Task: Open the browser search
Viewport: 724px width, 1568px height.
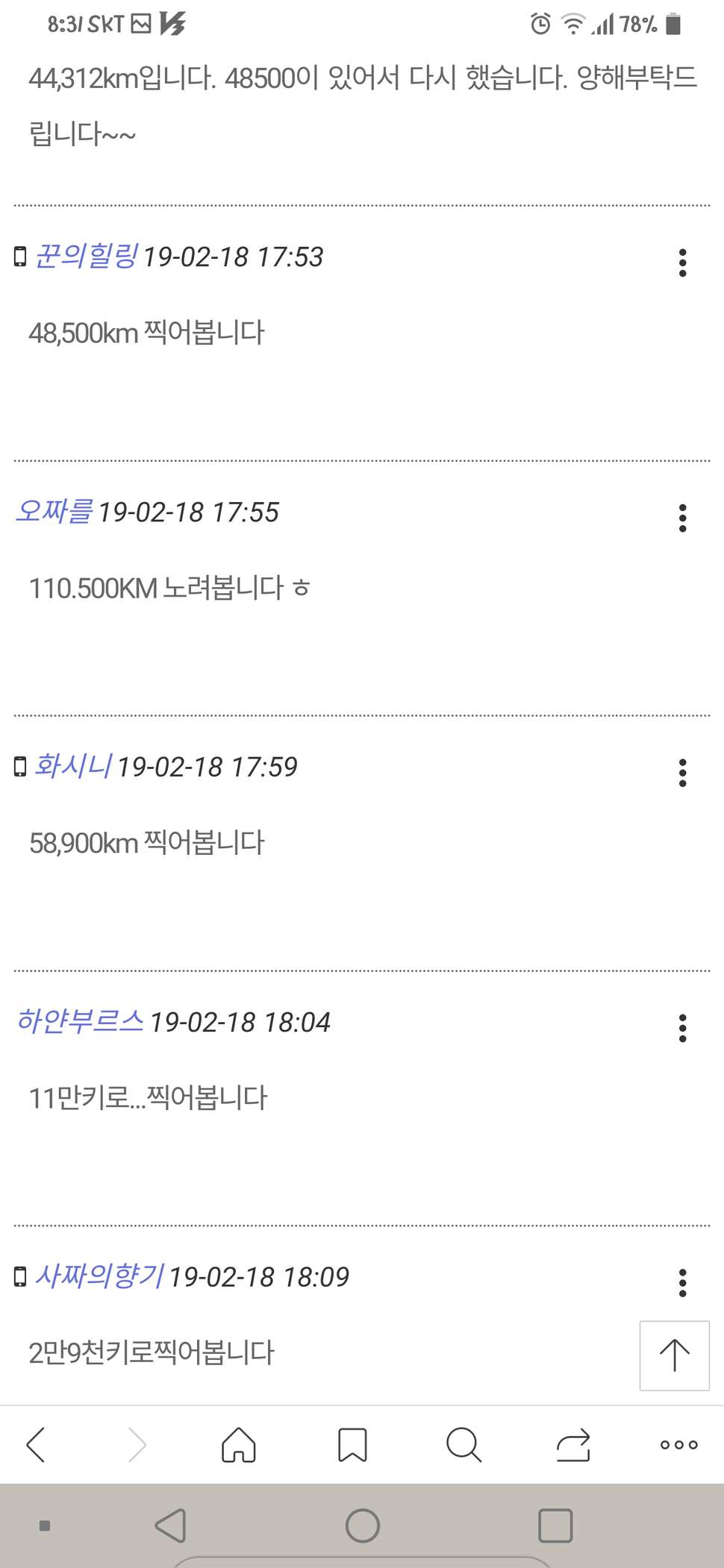Action: [x=464, y=1445]
